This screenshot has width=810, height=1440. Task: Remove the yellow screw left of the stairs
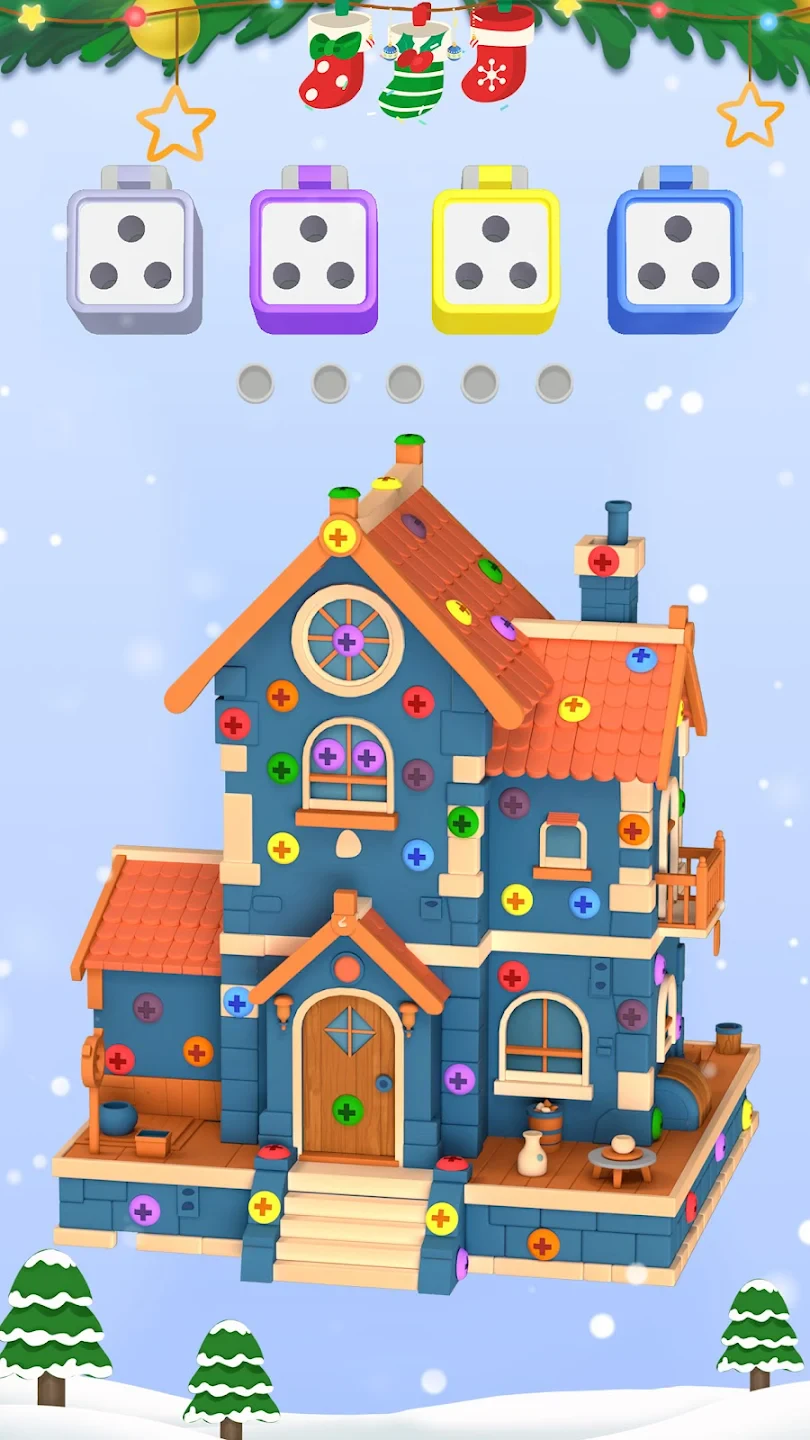point(263,1207)
